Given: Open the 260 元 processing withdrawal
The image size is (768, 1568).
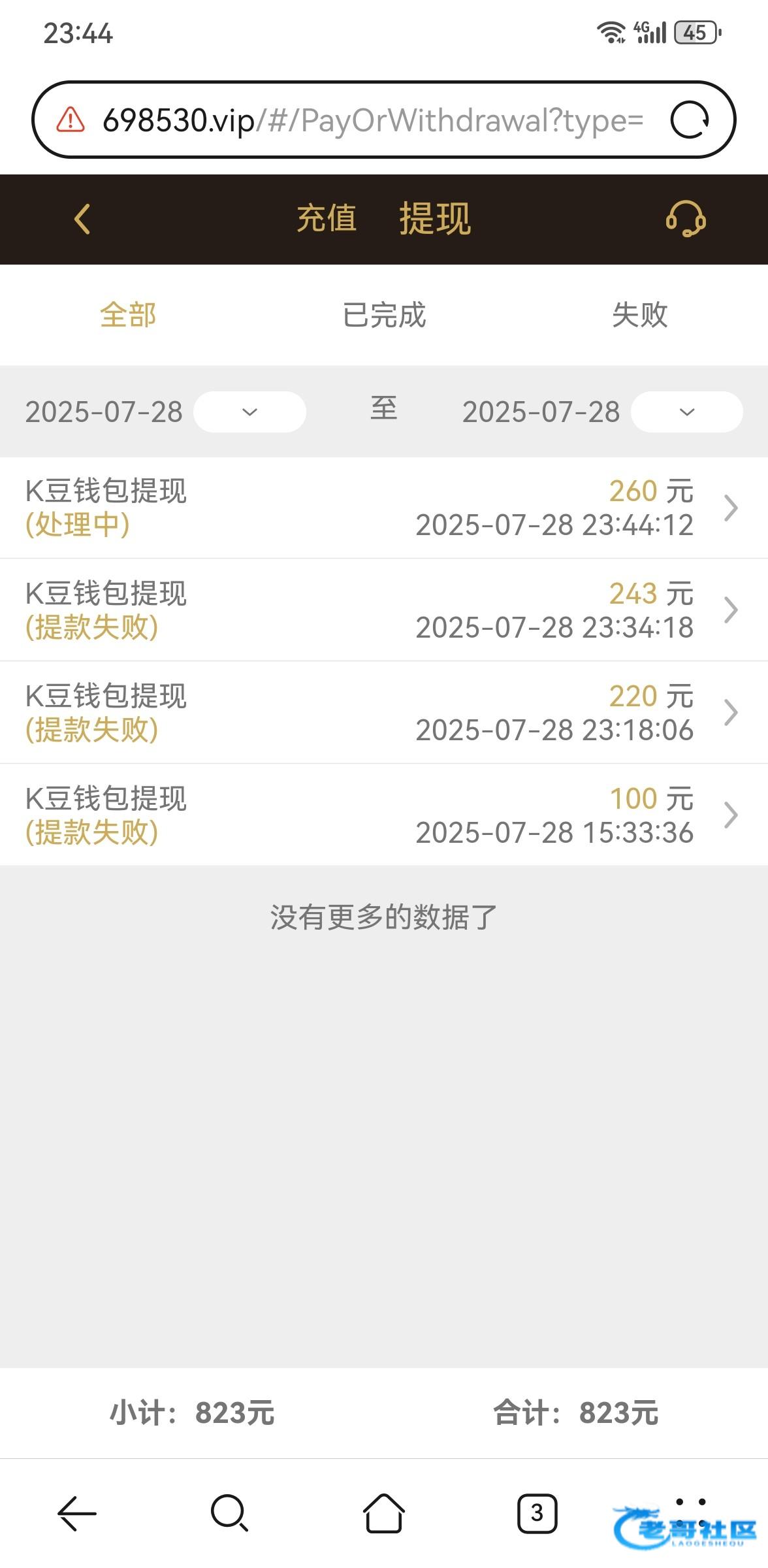Looking at the screenshot, I should pos(384,508).
